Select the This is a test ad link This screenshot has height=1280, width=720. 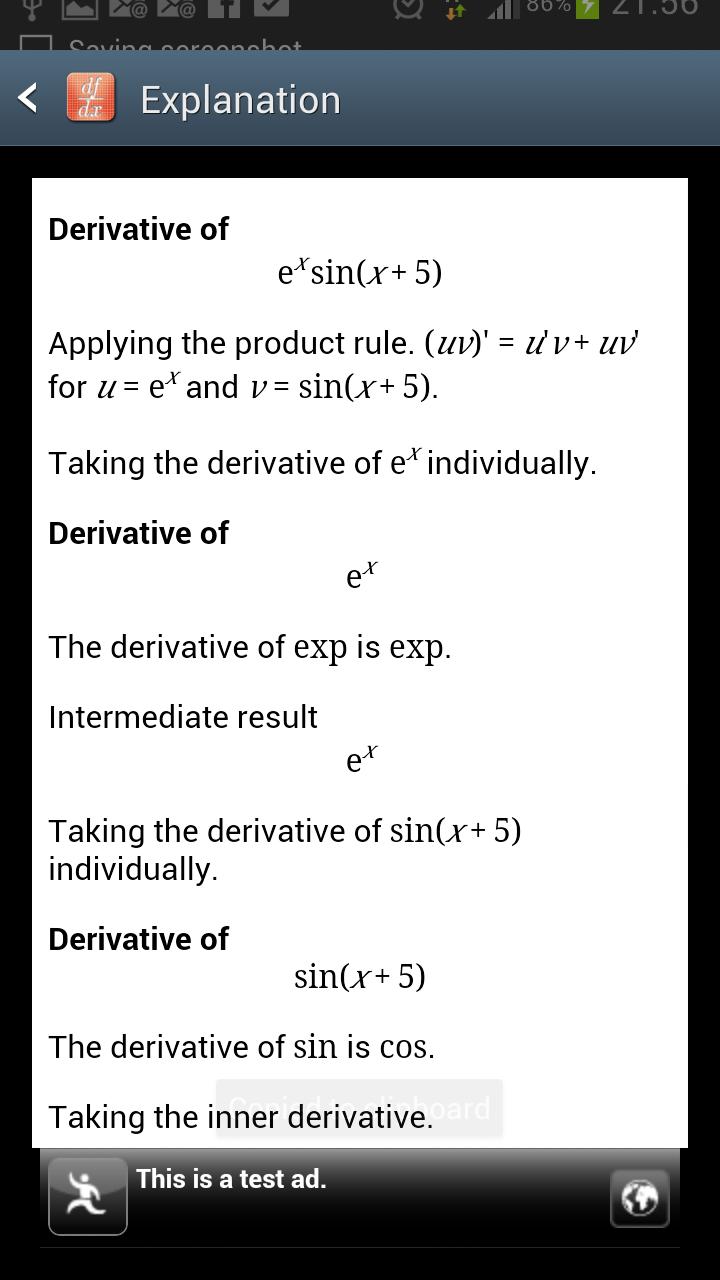click(x=231, y=1179)
